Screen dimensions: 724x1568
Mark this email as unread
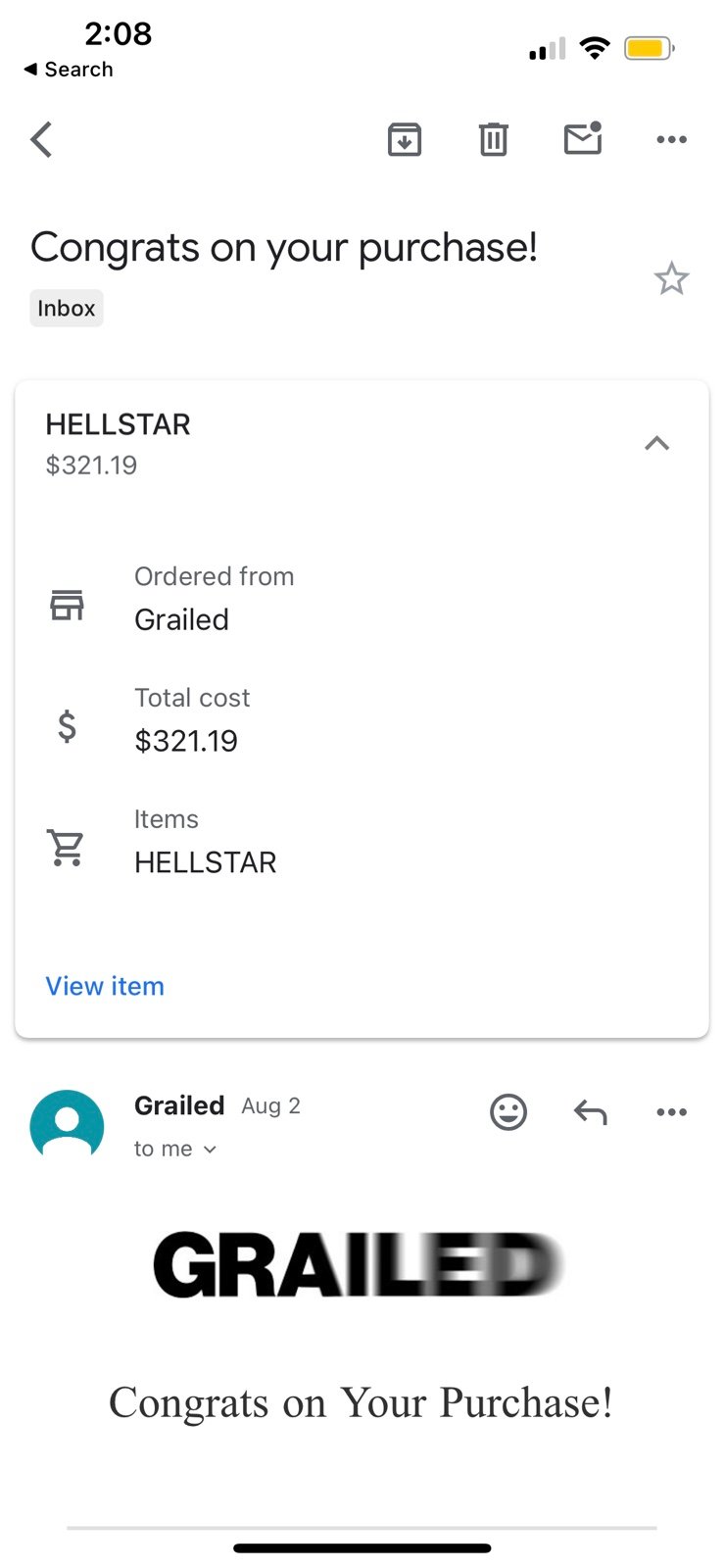pyautogui.click(x=583, y=138)
